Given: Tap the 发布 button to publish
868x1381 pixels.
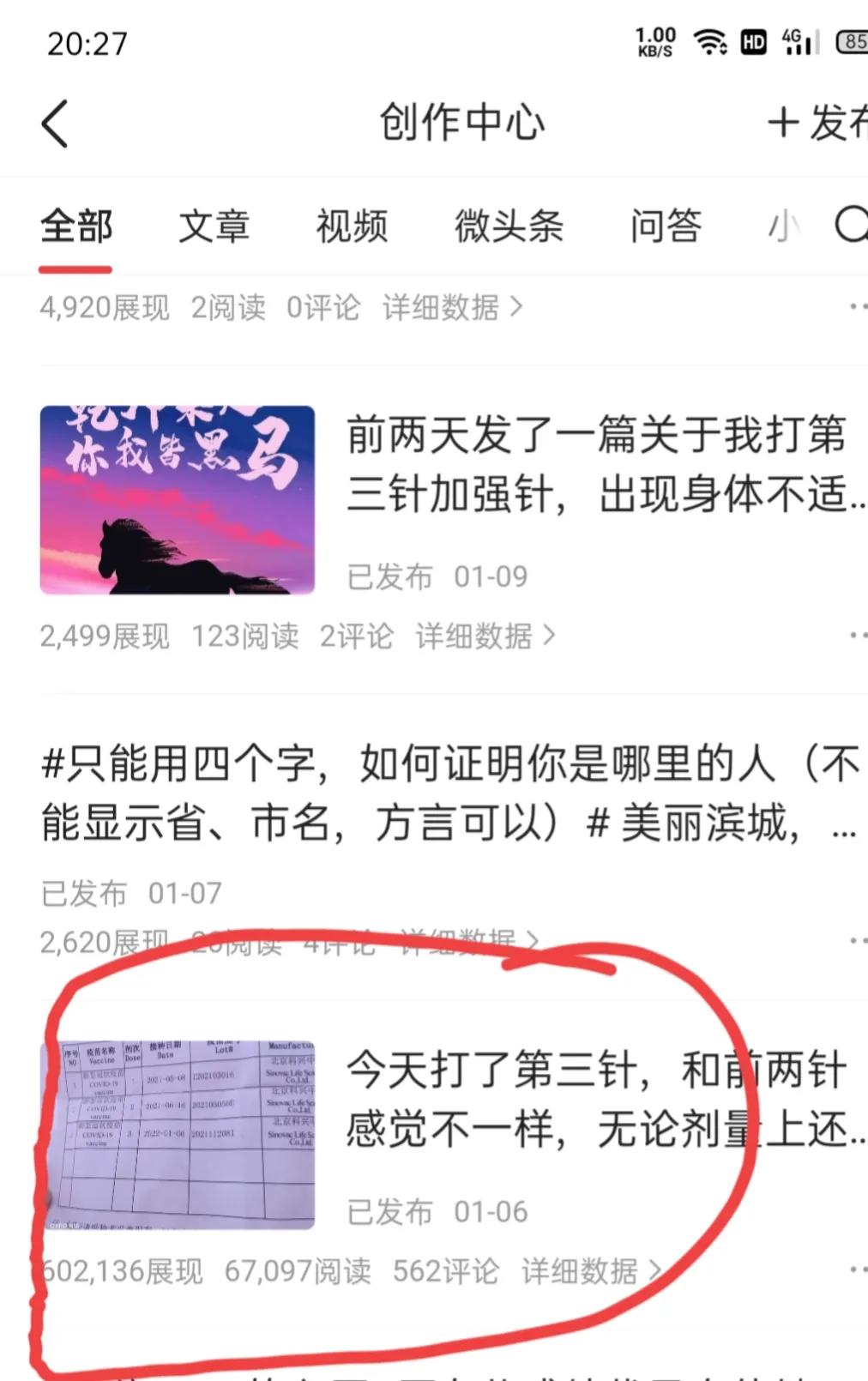Looking at the screenshot, I should tap(829, 123).
